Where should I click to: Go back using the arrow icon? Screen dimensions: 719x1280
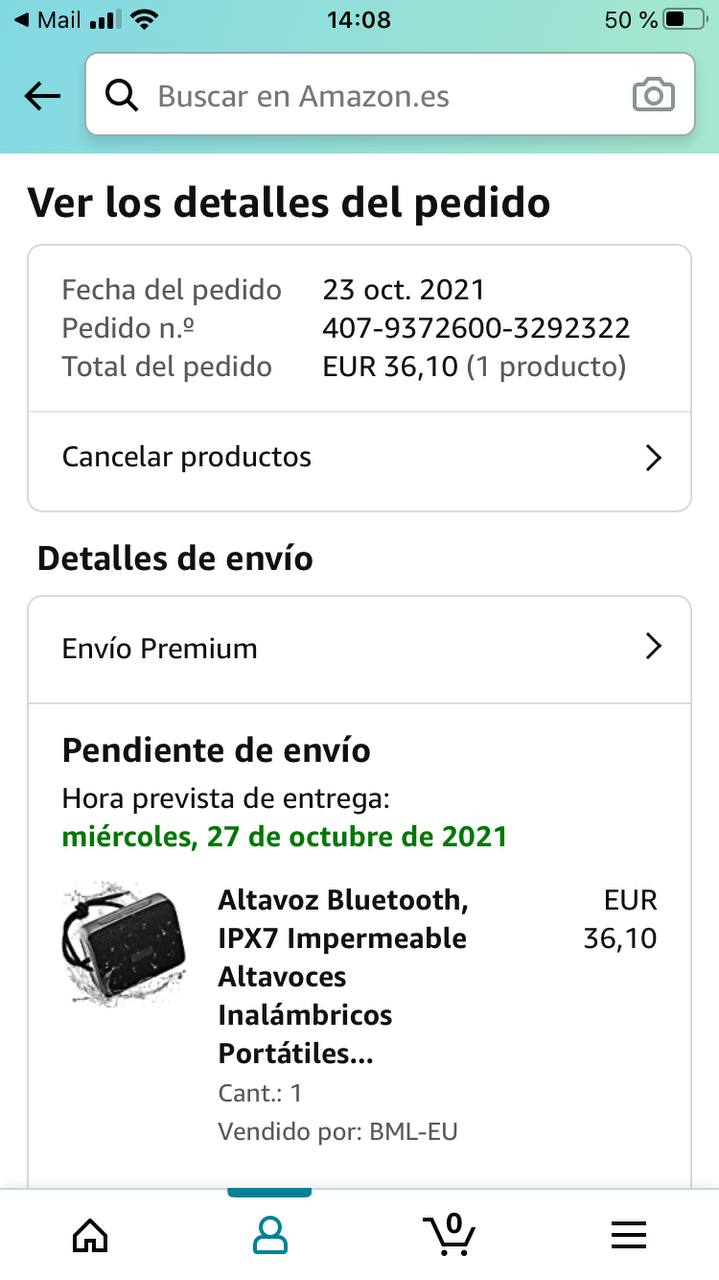[x=42, y=96]
